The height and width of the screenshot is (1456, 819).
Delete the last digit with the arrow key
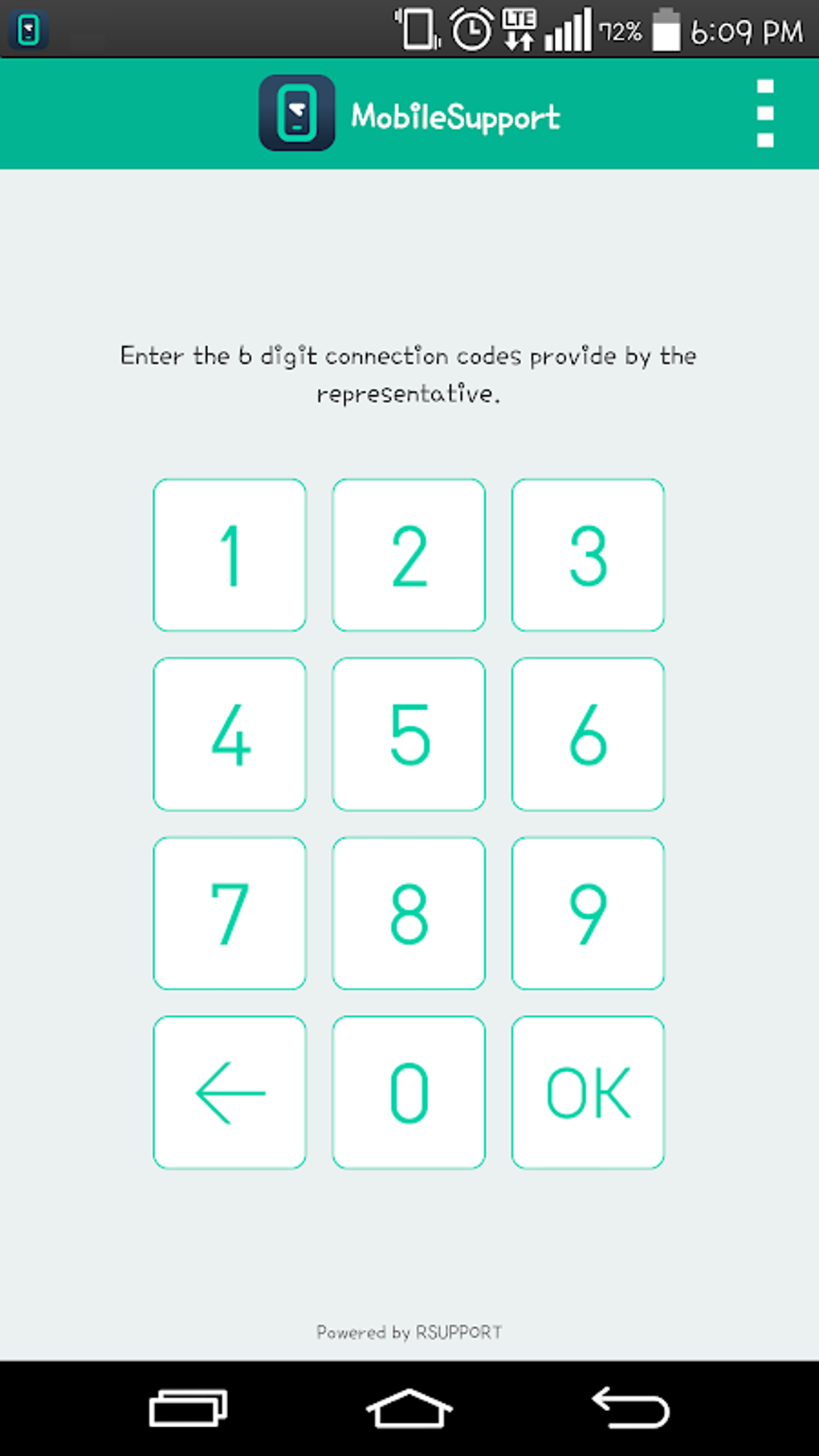[x=230, y=1092]
